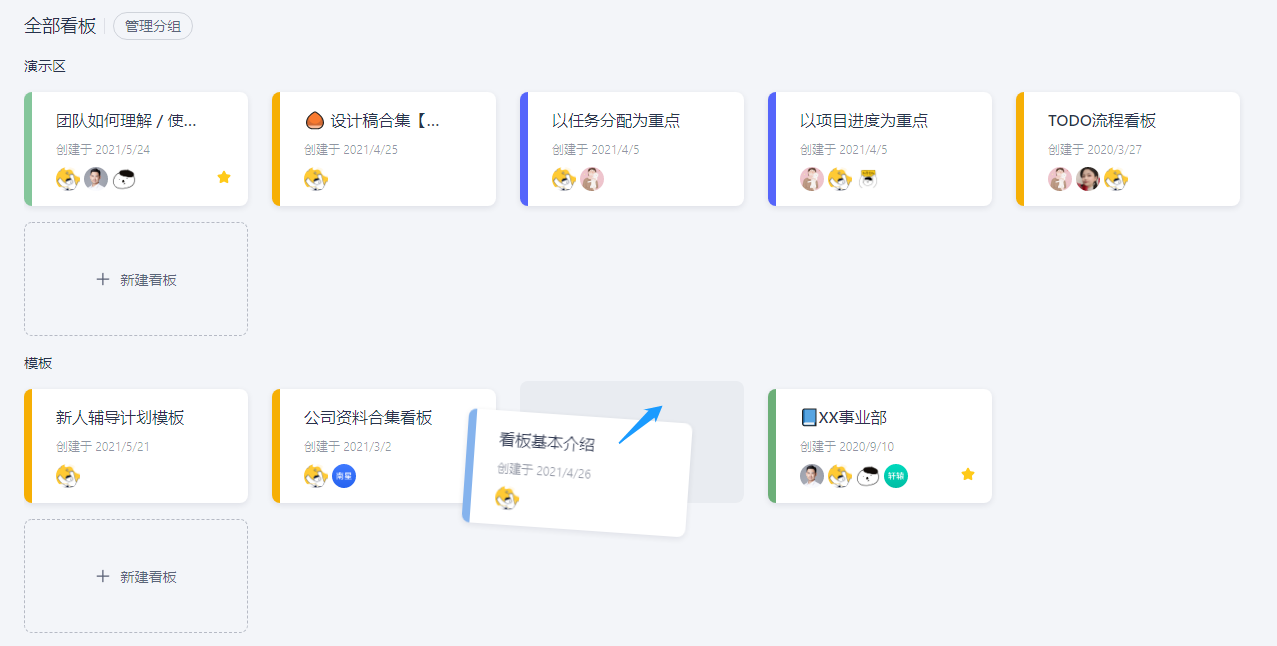Open the 团队如何理解 / 使... board

pyautogui.click(x=126, y=121)
